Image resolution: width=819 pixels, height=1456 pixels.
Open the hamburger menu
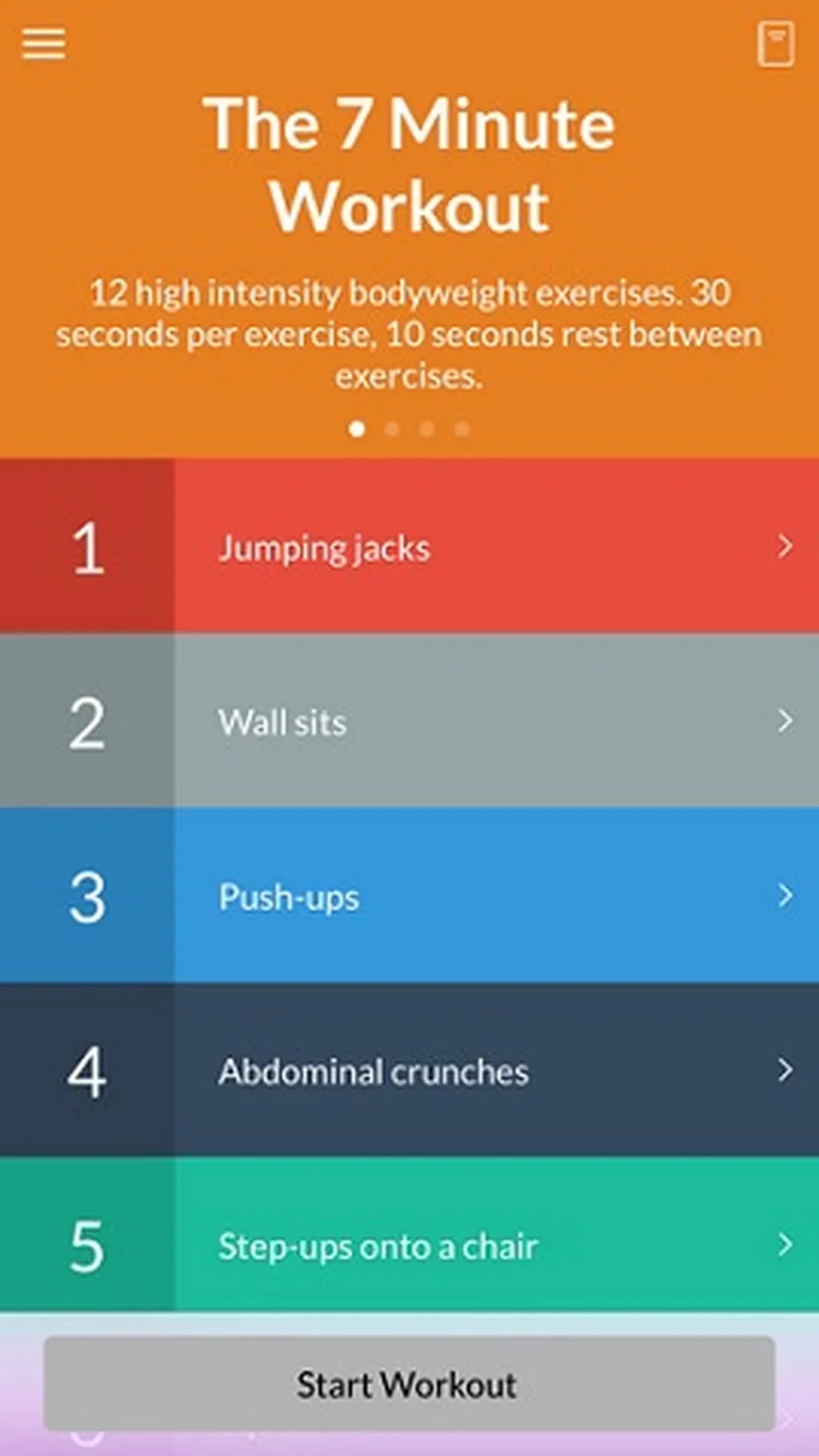point(43,44)
